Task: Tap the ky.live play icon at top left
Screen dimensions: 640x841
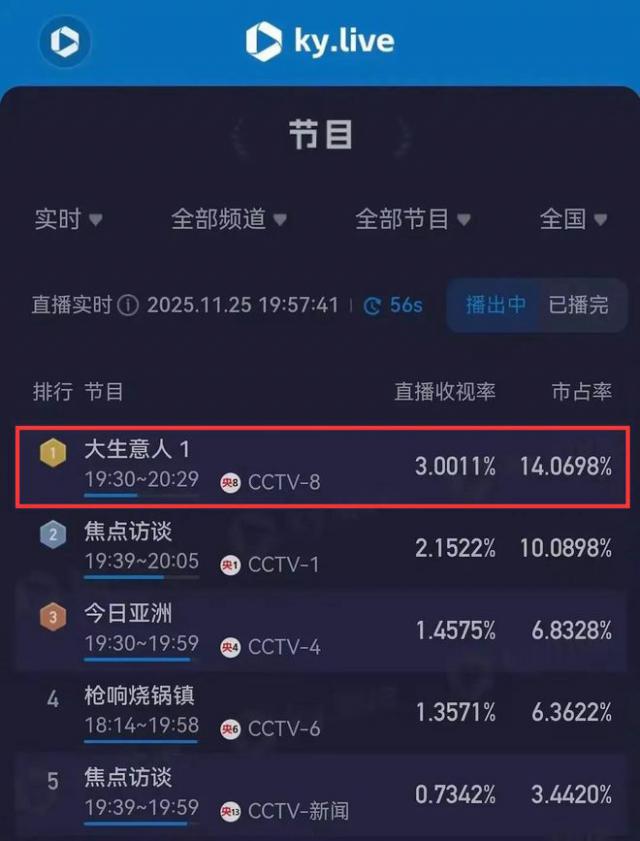Action: 64,42
